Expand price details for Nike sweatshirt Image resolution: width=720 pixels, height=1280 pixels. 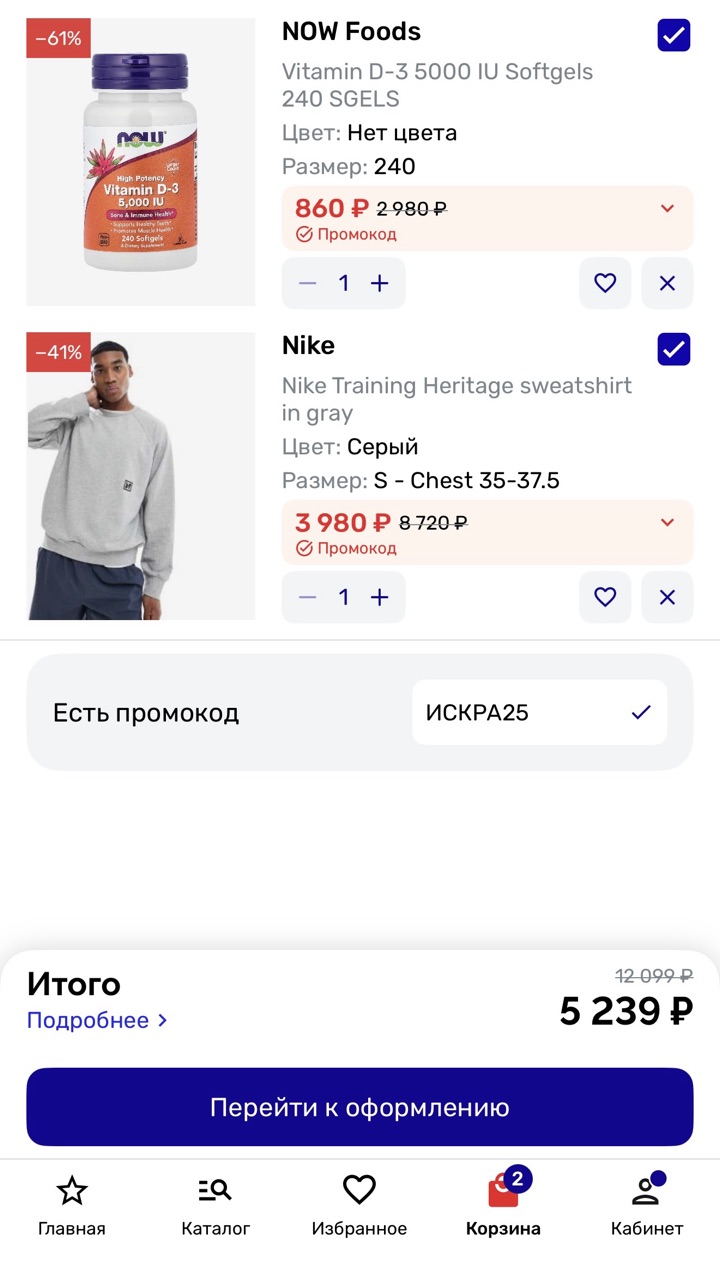pos(668,523)
